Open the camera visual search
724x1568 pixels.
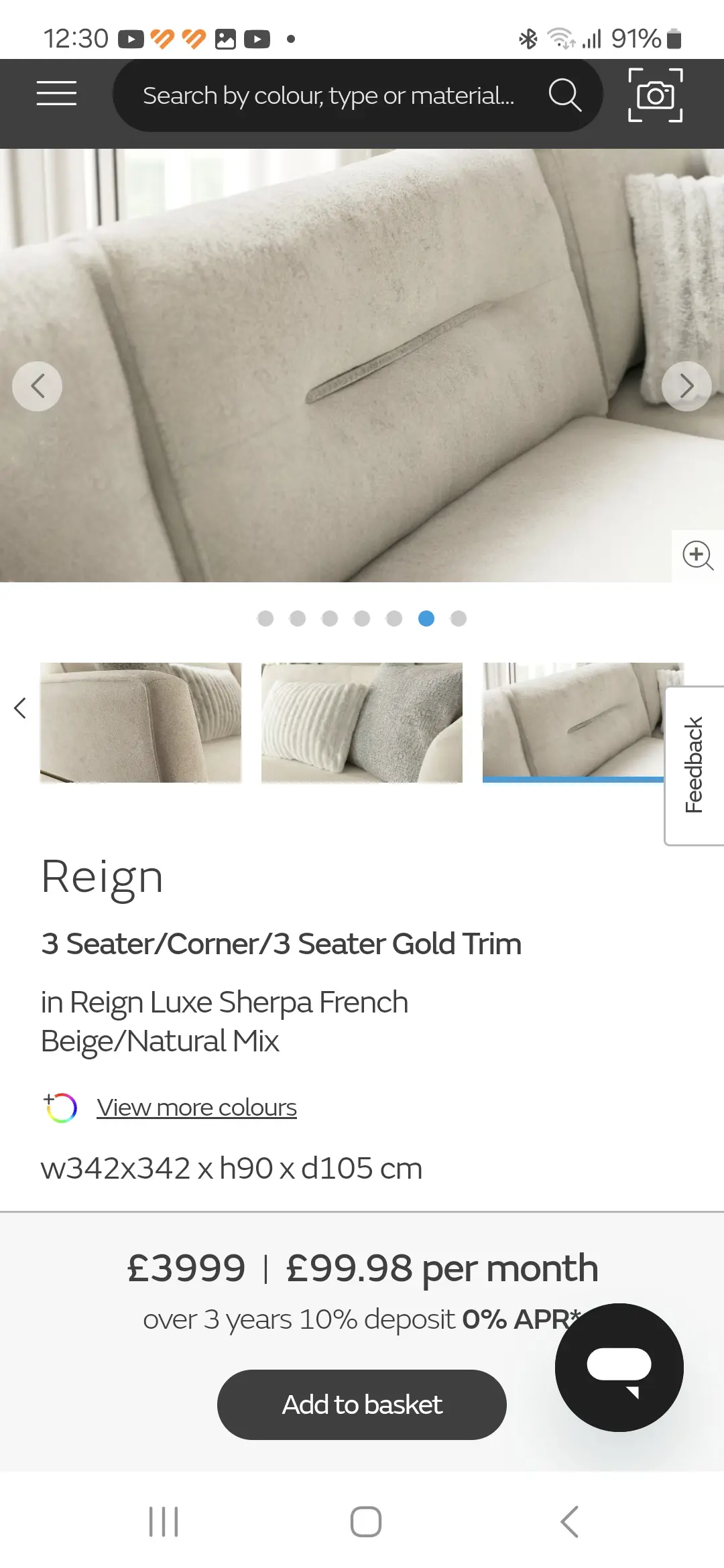pyautogui.click(x=655, y=95)
